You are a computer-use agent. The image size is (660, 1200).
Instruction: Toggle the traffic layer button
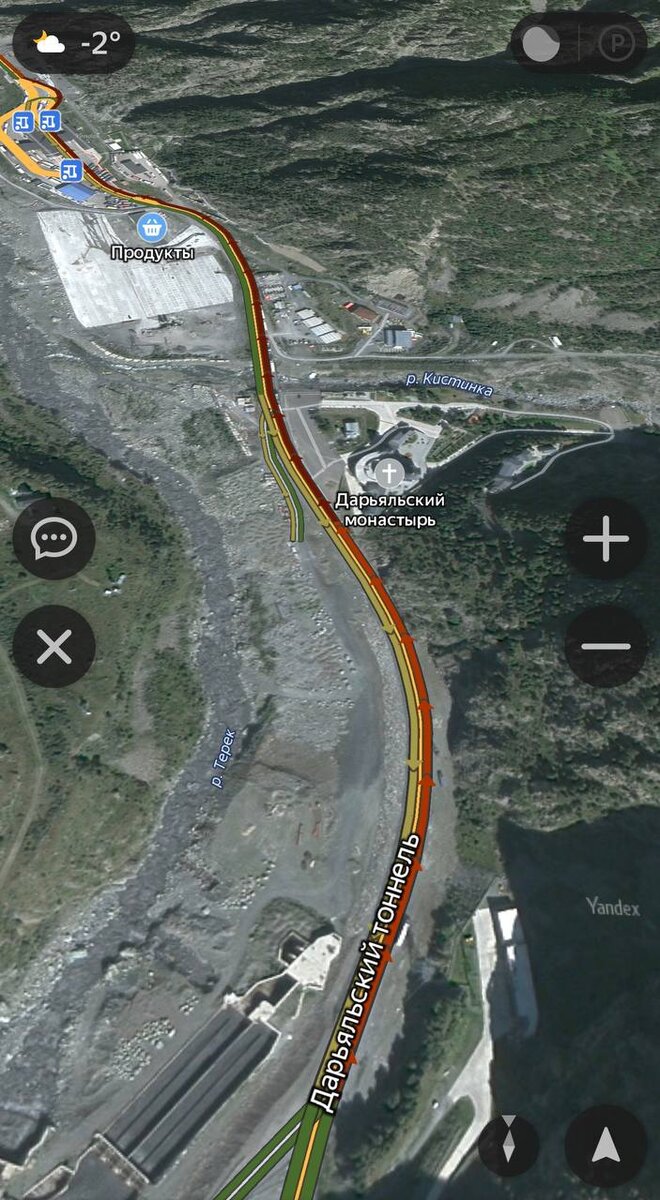tap(541, 43)
